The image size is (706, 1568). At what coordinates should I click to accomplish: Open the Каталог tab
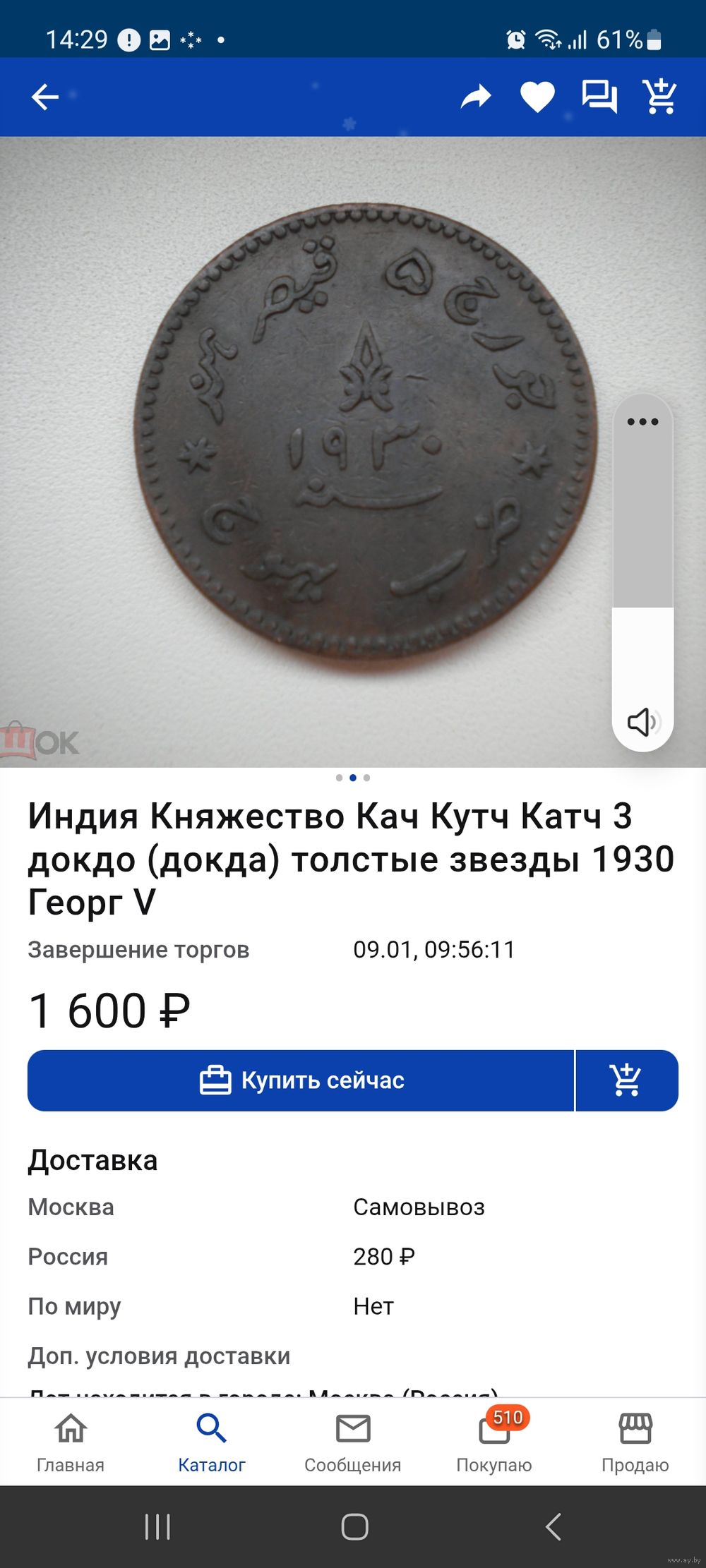pos(212,1442)
